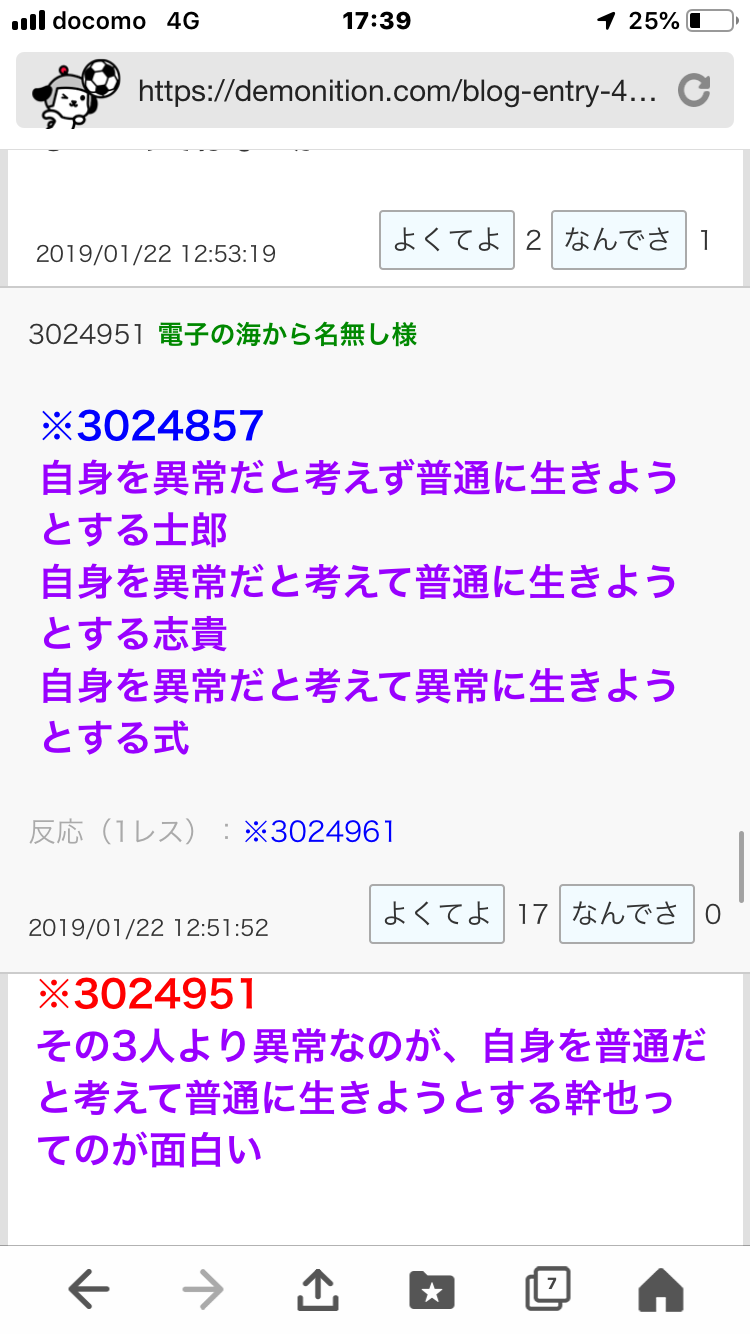Screen dimensions: 750x1334
Task: Open the bookmarks folder
Action: click(432, 1290)
